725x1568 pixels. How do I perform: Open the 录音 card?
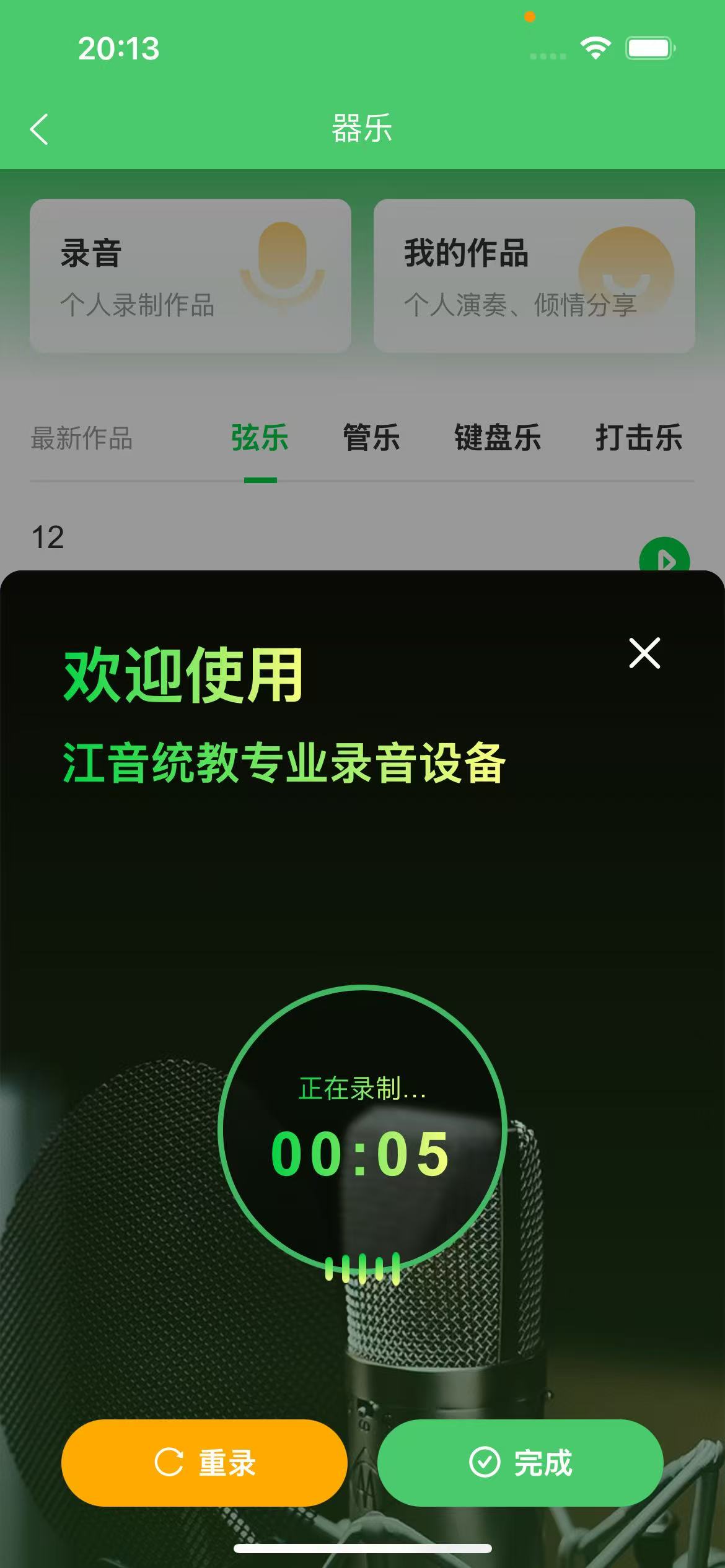190,276
